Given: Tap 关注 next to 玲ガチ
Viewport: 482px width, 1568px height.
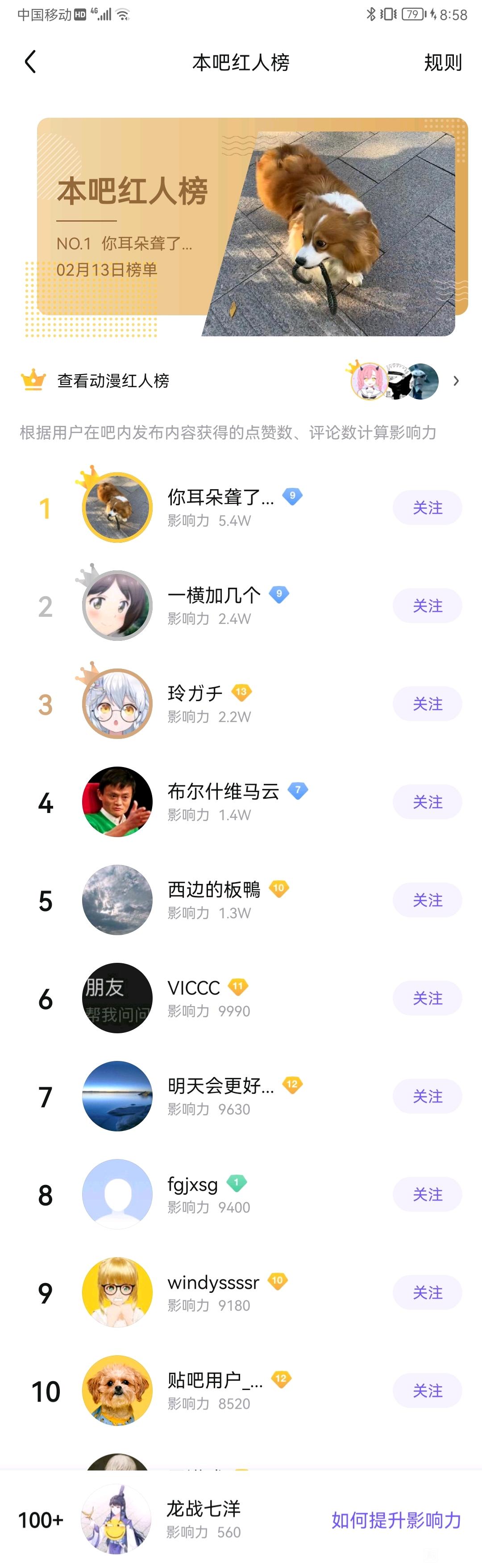Looking at the screenshot, I should (x=427, y=704).
